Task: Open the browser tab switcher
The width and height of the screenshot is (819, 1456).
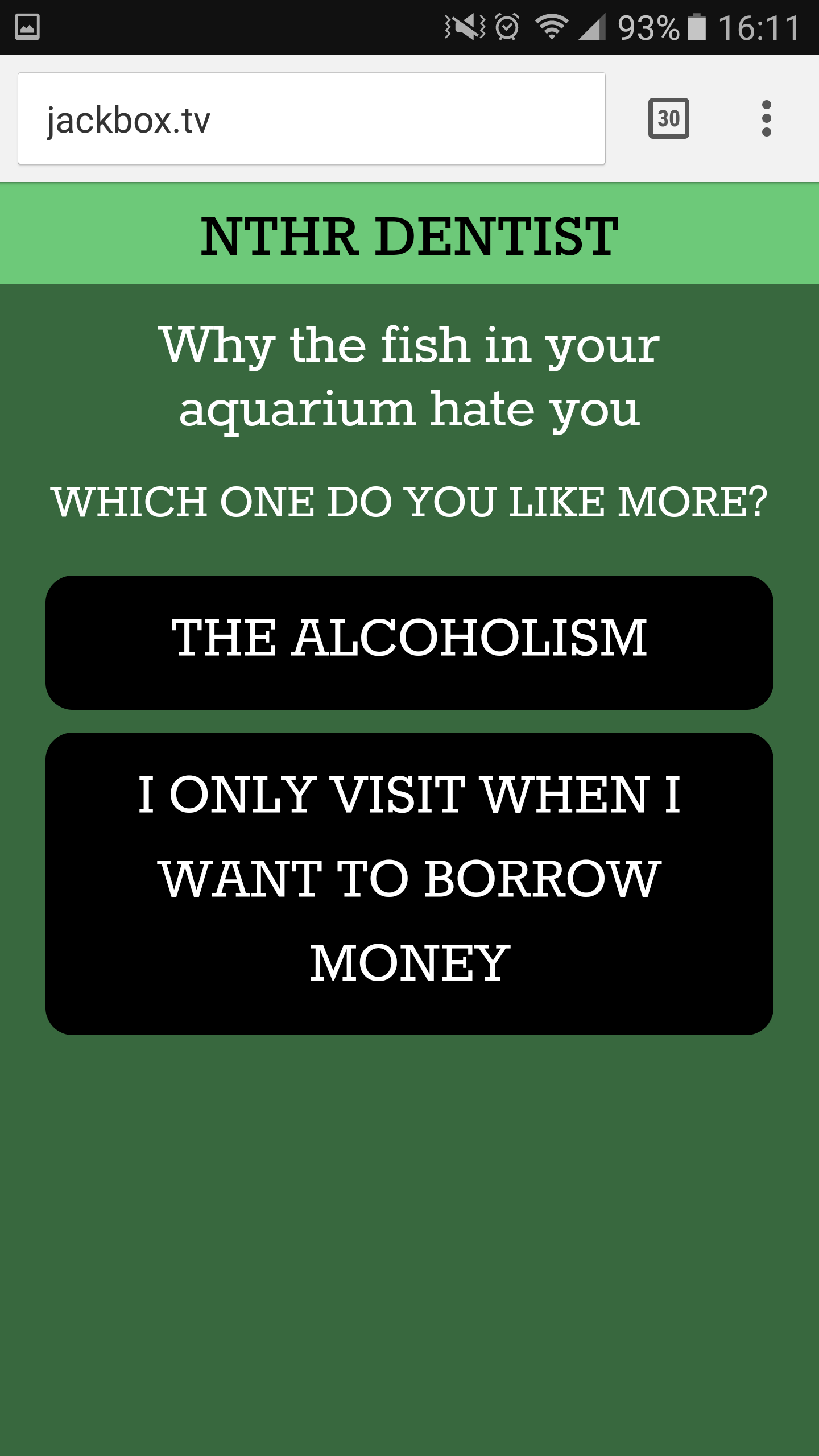Action: click(668, 118)
